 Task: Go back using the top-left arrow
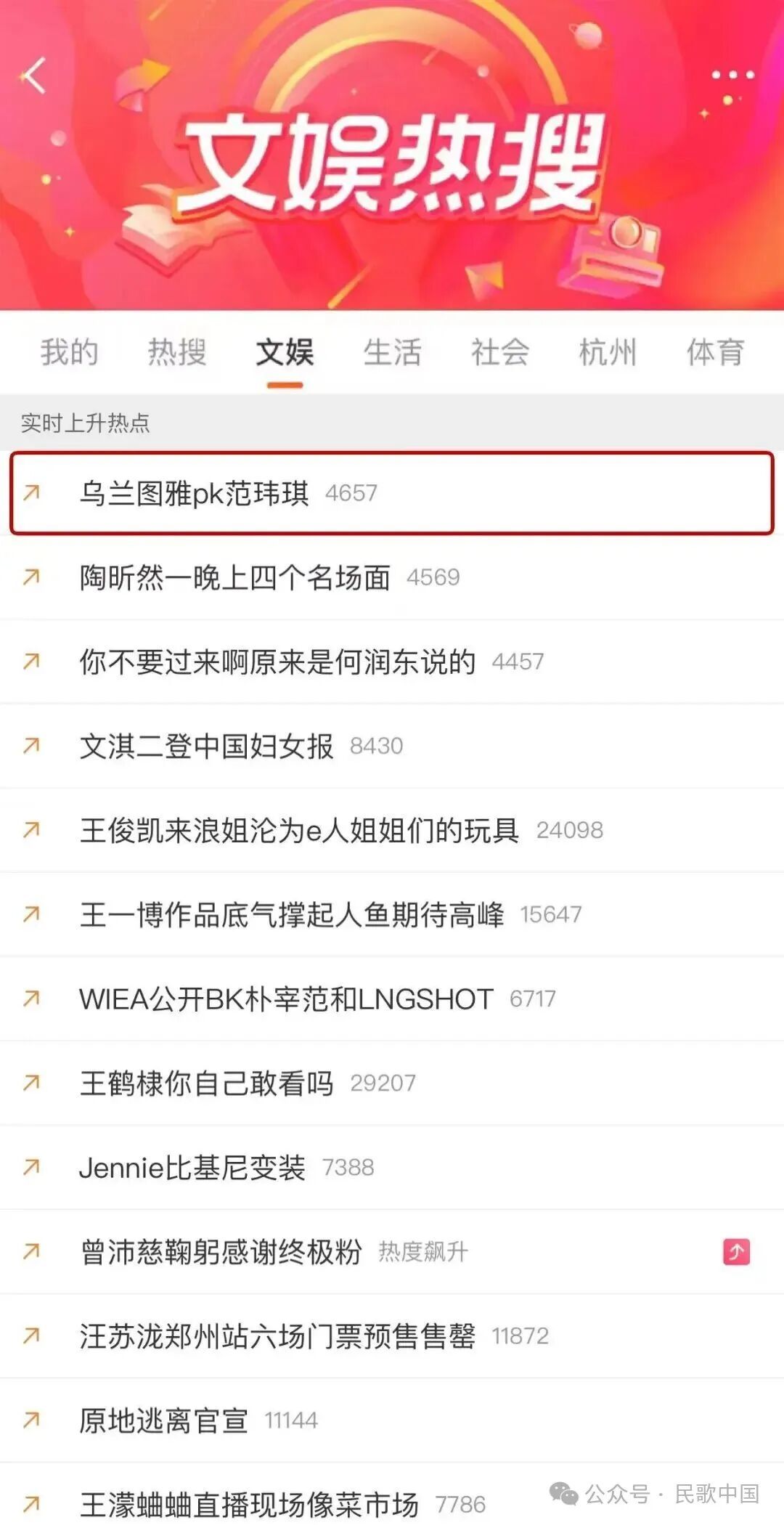click(x=33, y=76)
